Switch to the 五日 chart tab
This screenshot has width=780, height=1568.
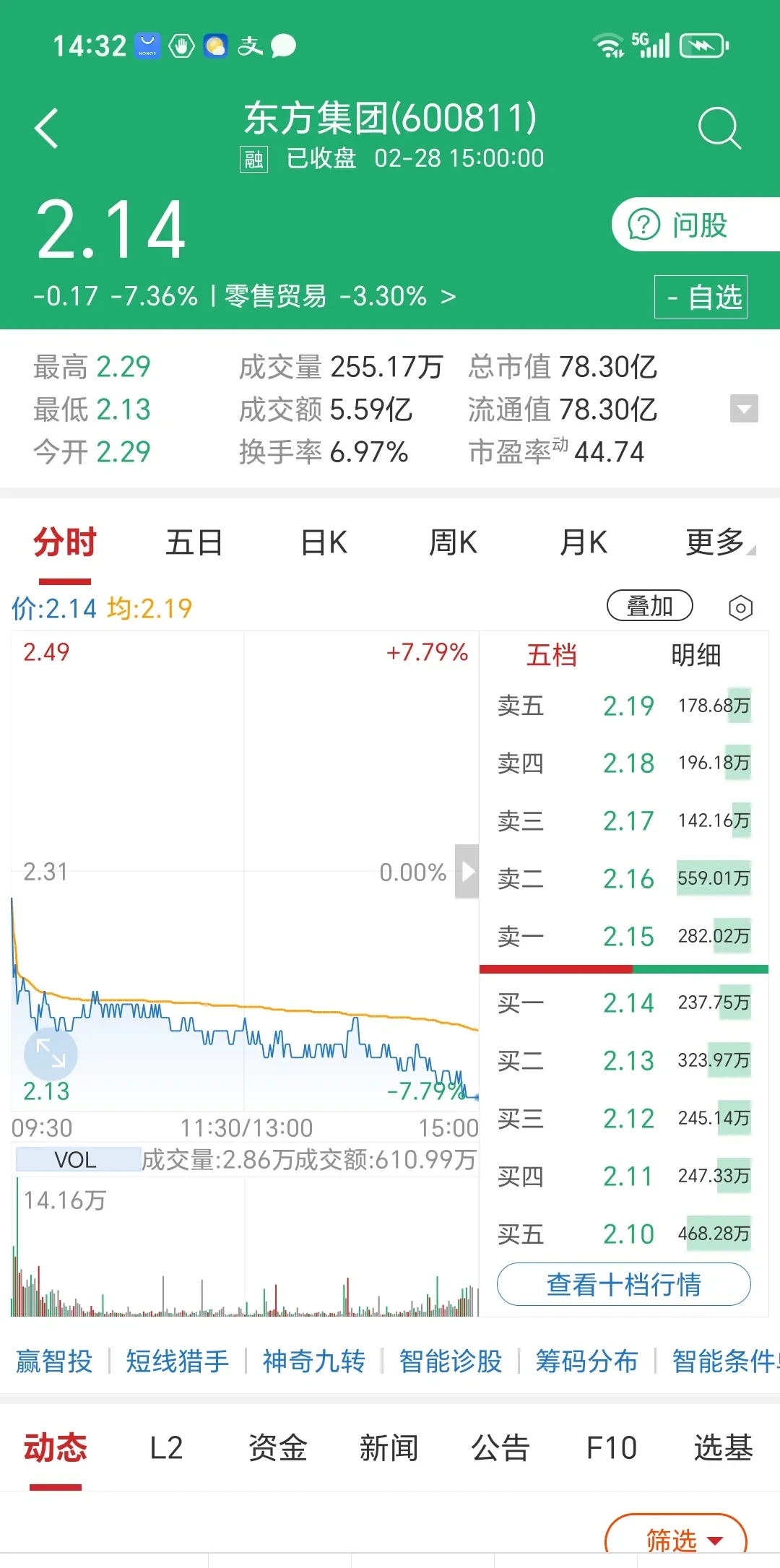point(194,542)
